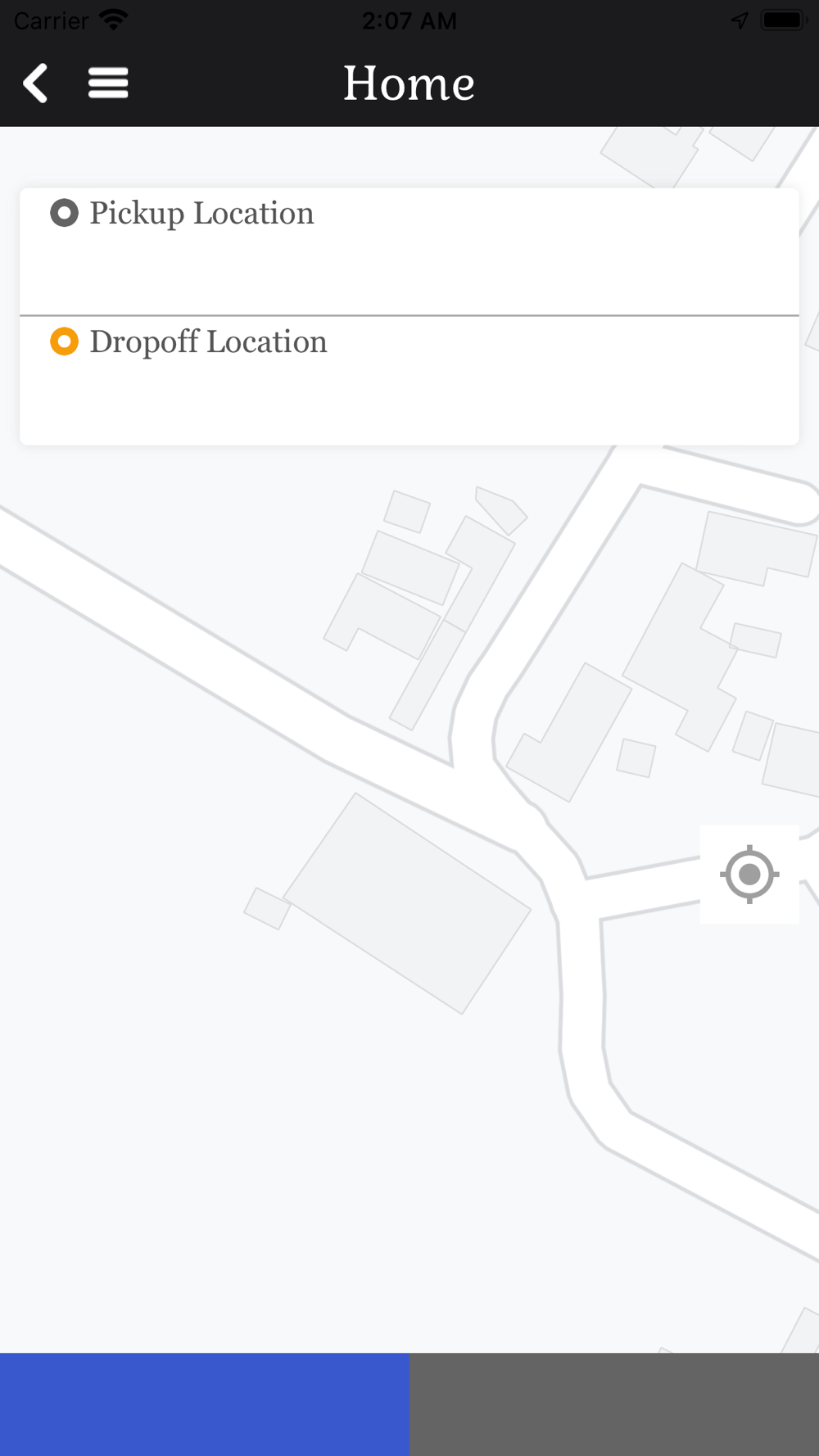Go back using the header arrow
Viewport: 819px width, 1456px height.
coord(35,83)
